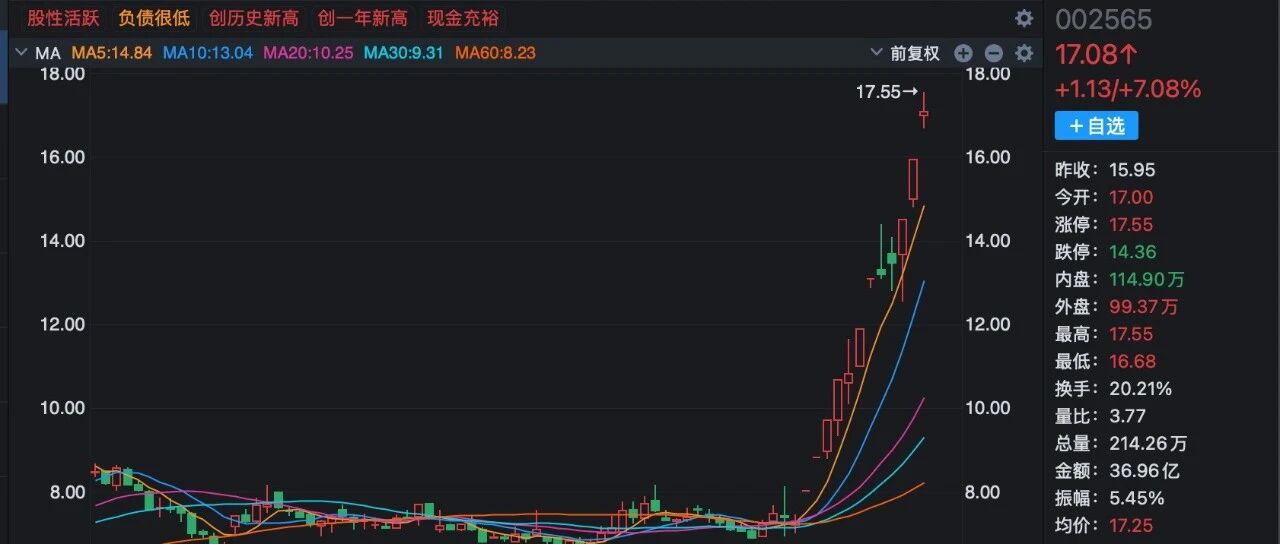This screenshot has height=544, width=1280.
Task: Tap the 负债很低 tag
Action: point(153,18)
